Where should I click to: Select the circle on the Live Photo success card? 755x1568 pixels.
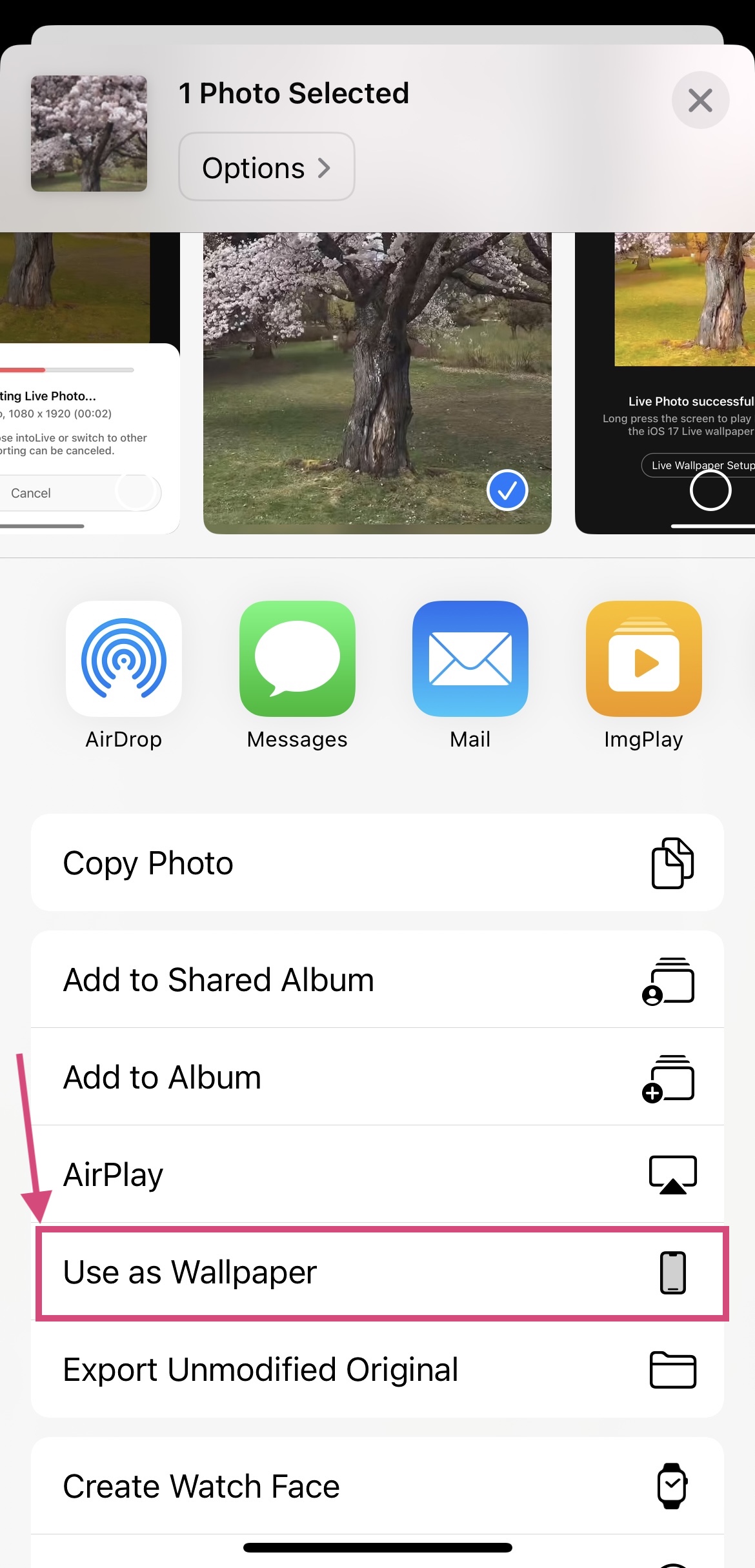click(x=710, y=490)
